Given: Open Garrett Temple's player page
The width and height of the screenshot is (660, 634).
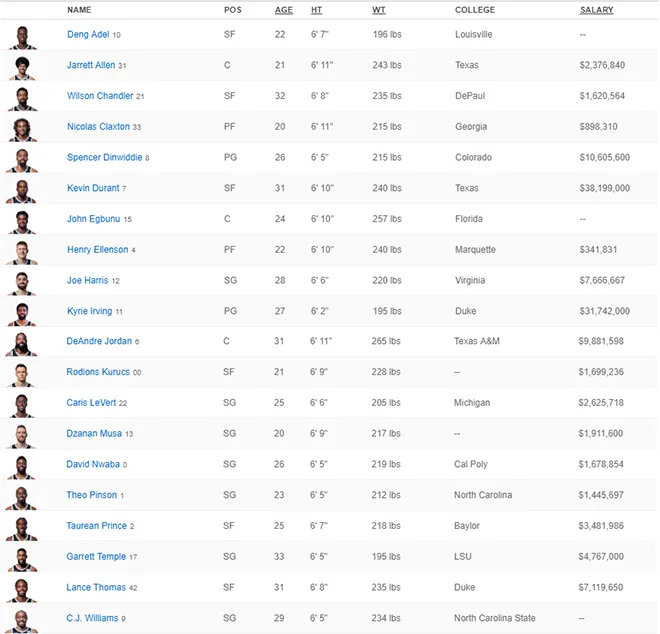Looking at the screenshot, I should pyautogui.click(x=97, y=557).
